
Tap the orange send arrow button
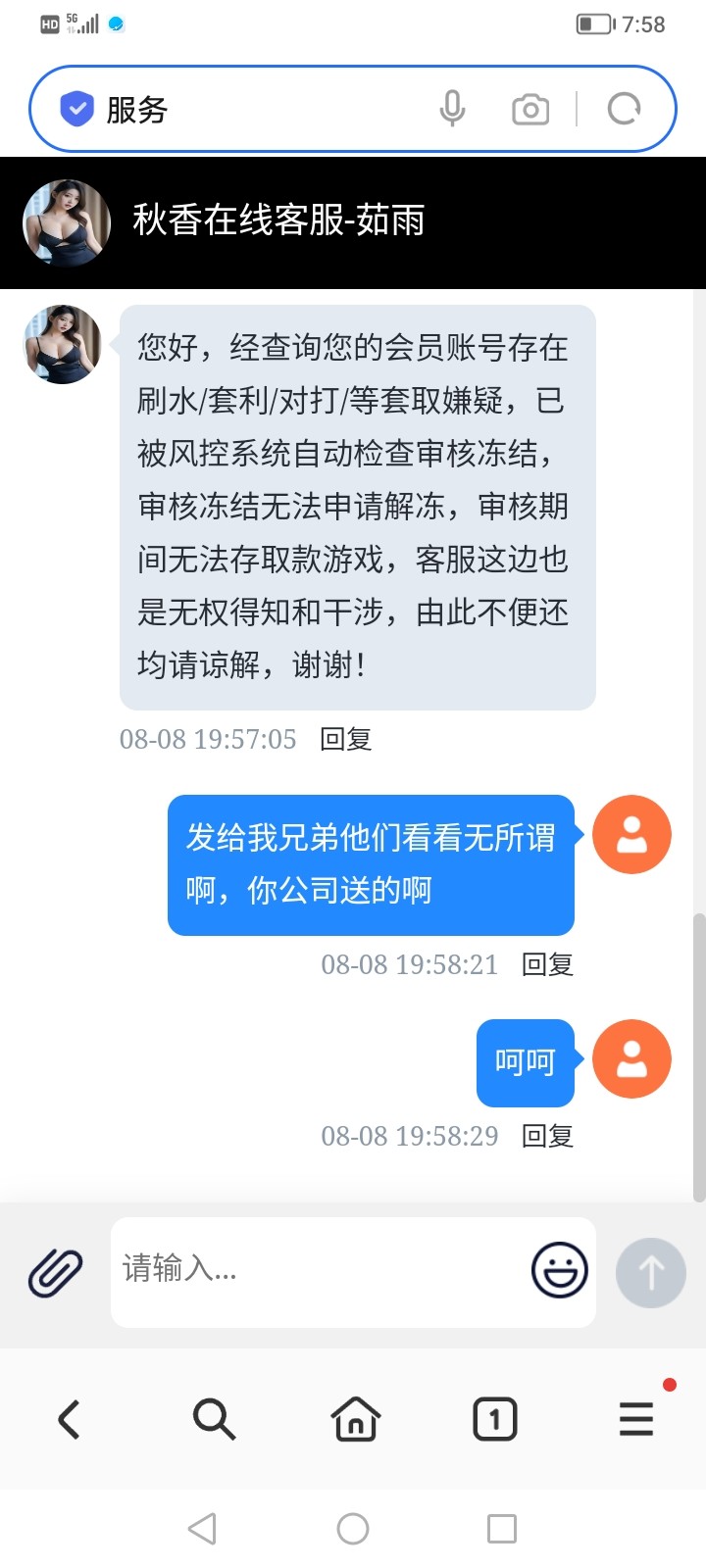point(650,1272)
